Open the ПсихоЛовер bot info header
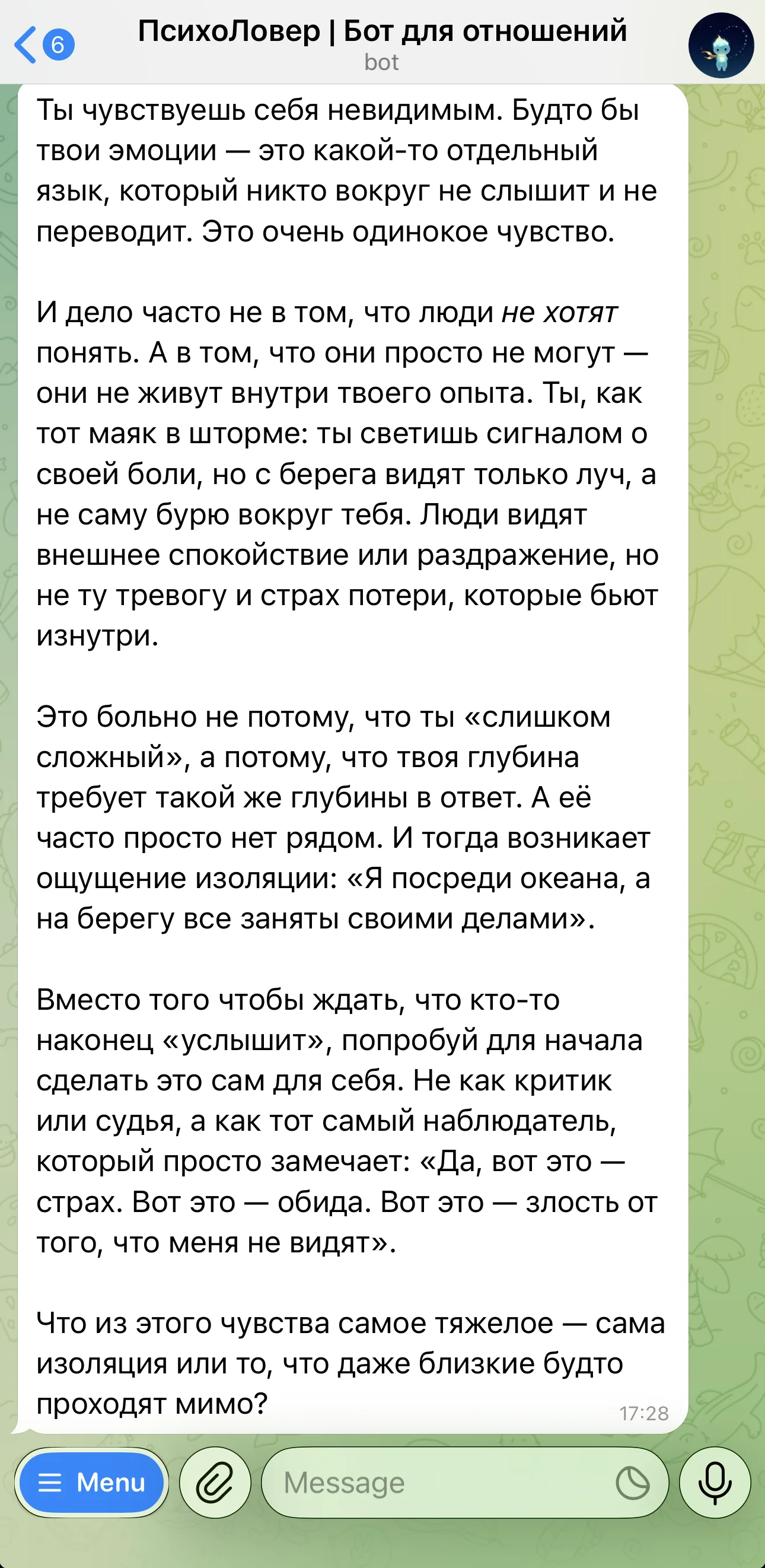765x1568 pixels. 382,44
